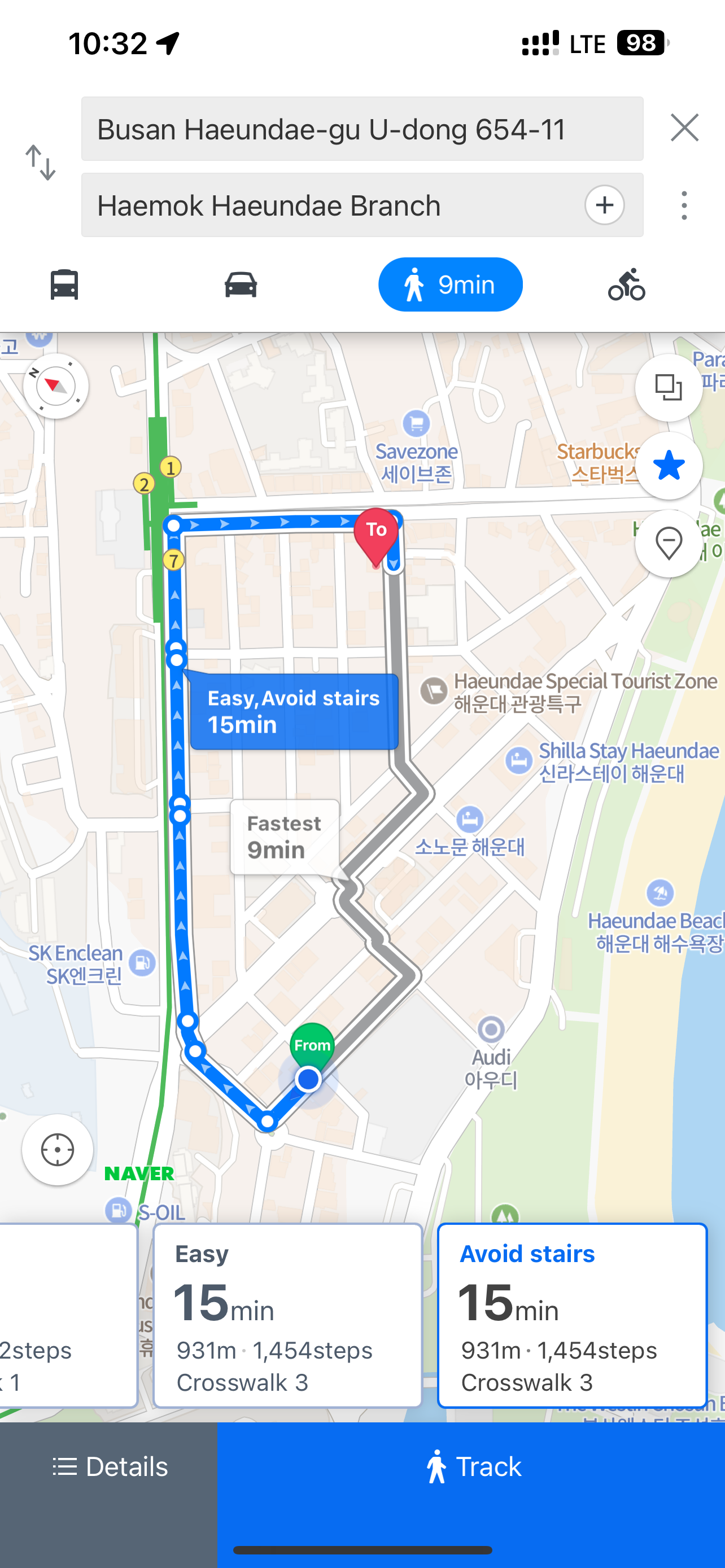
Task: Open the three-dot overflow menu
Action: click(684, 206)
